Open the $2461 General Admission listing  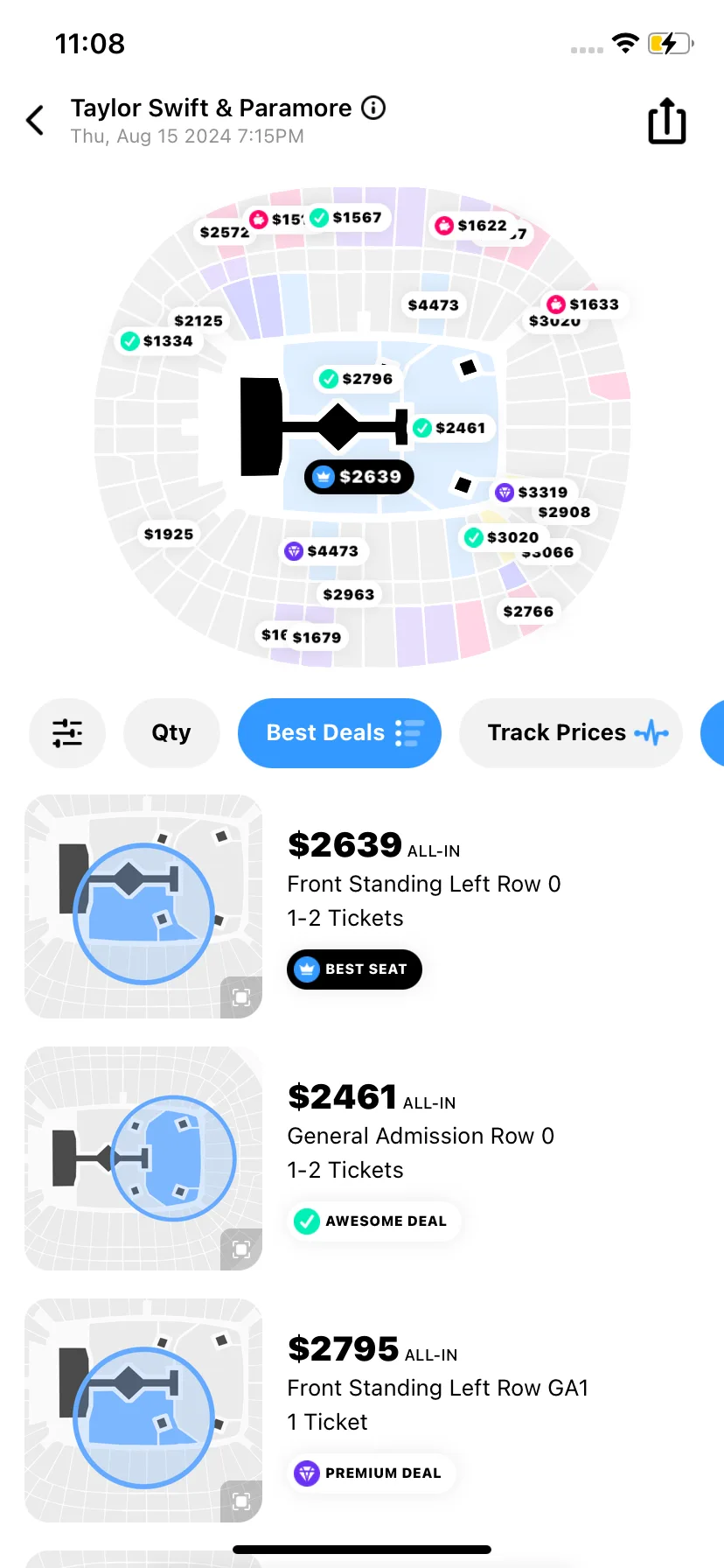421,1136
